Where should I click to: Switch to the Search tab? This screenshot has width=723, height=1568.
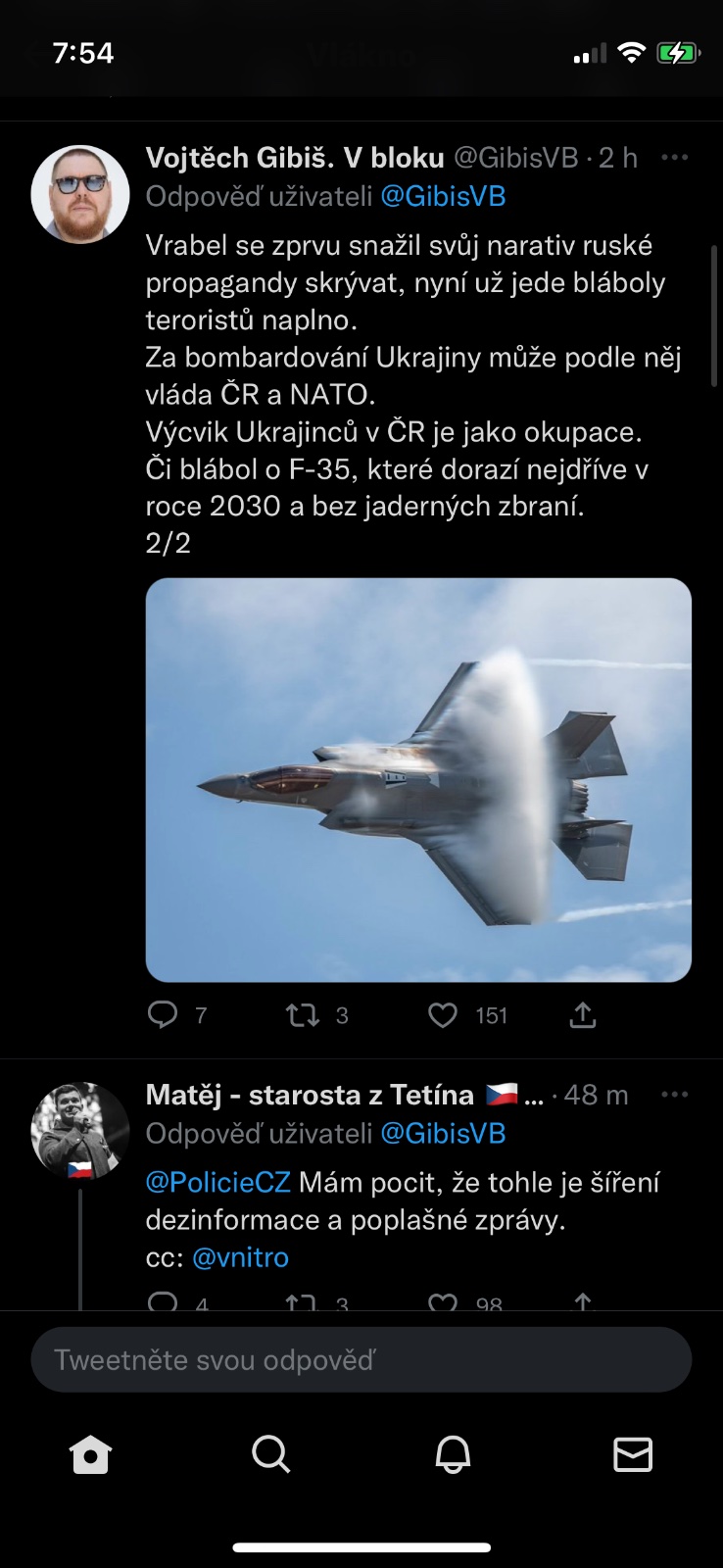pos(270,1455)
